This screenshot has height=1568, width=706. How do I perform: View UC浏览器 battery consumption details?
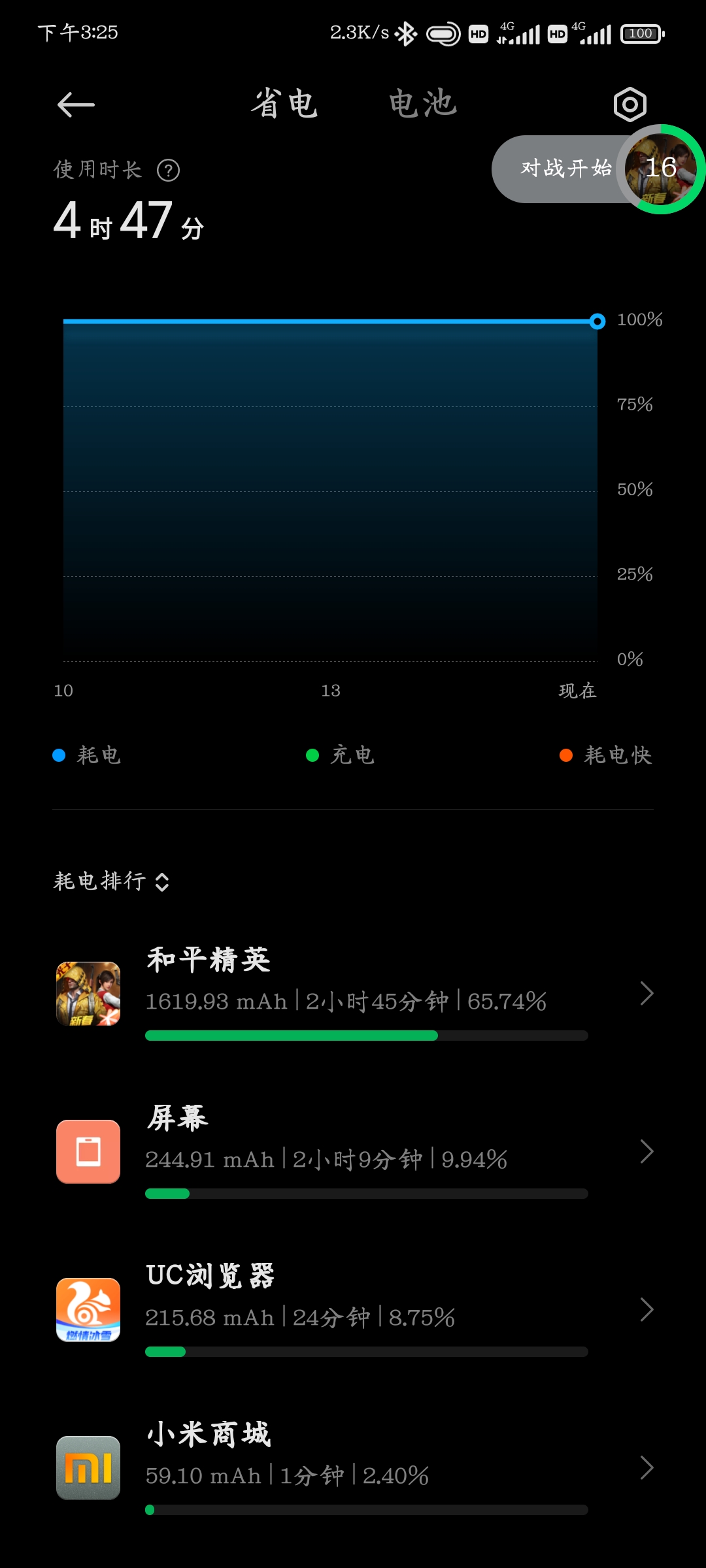click(x=353, y=1310)
